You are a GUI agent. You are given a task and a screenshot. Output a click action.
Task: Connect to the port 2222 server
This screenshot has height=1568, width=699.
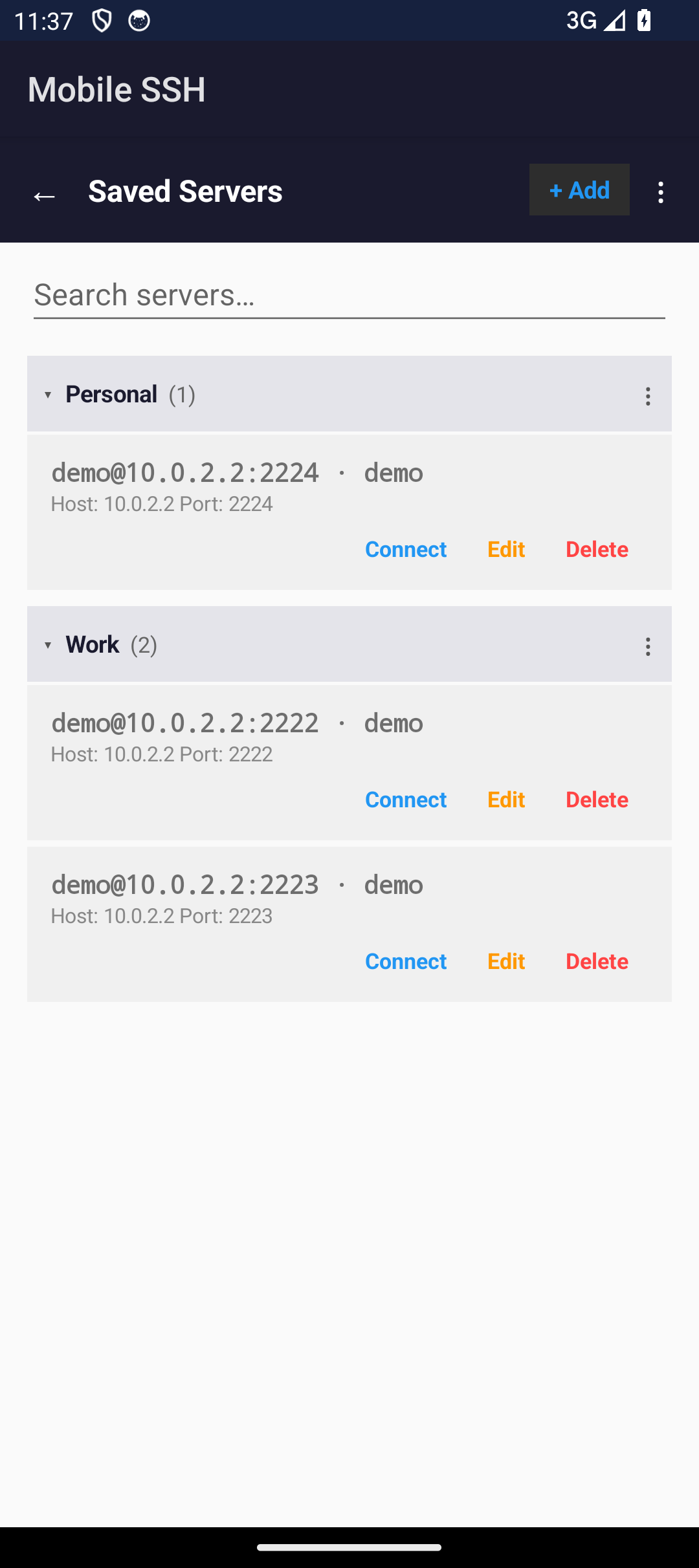pos(406,800)
